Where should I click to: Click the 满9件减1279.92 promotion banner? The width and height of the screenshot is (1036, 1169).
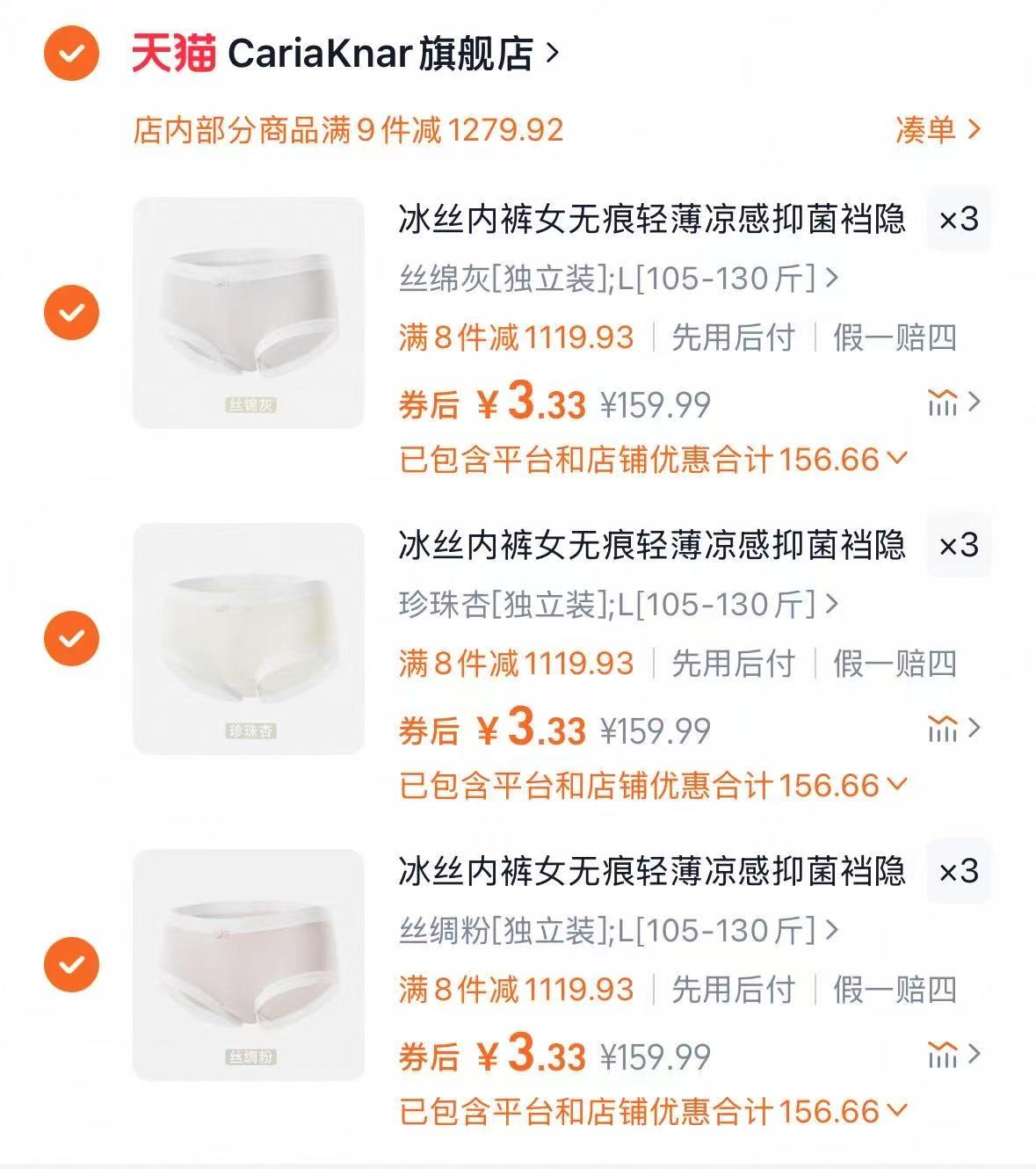point(351,130)
